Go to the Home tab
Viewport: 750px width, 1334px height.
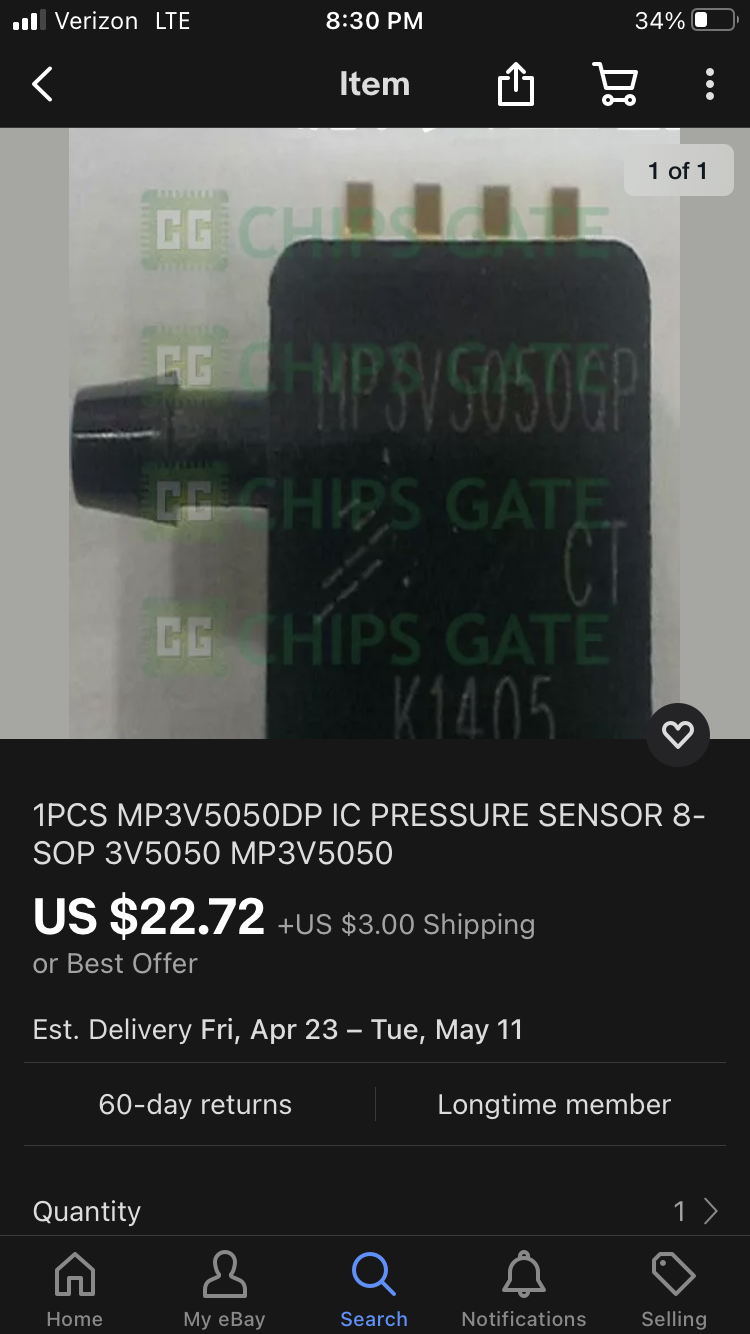pos(75,1290)
